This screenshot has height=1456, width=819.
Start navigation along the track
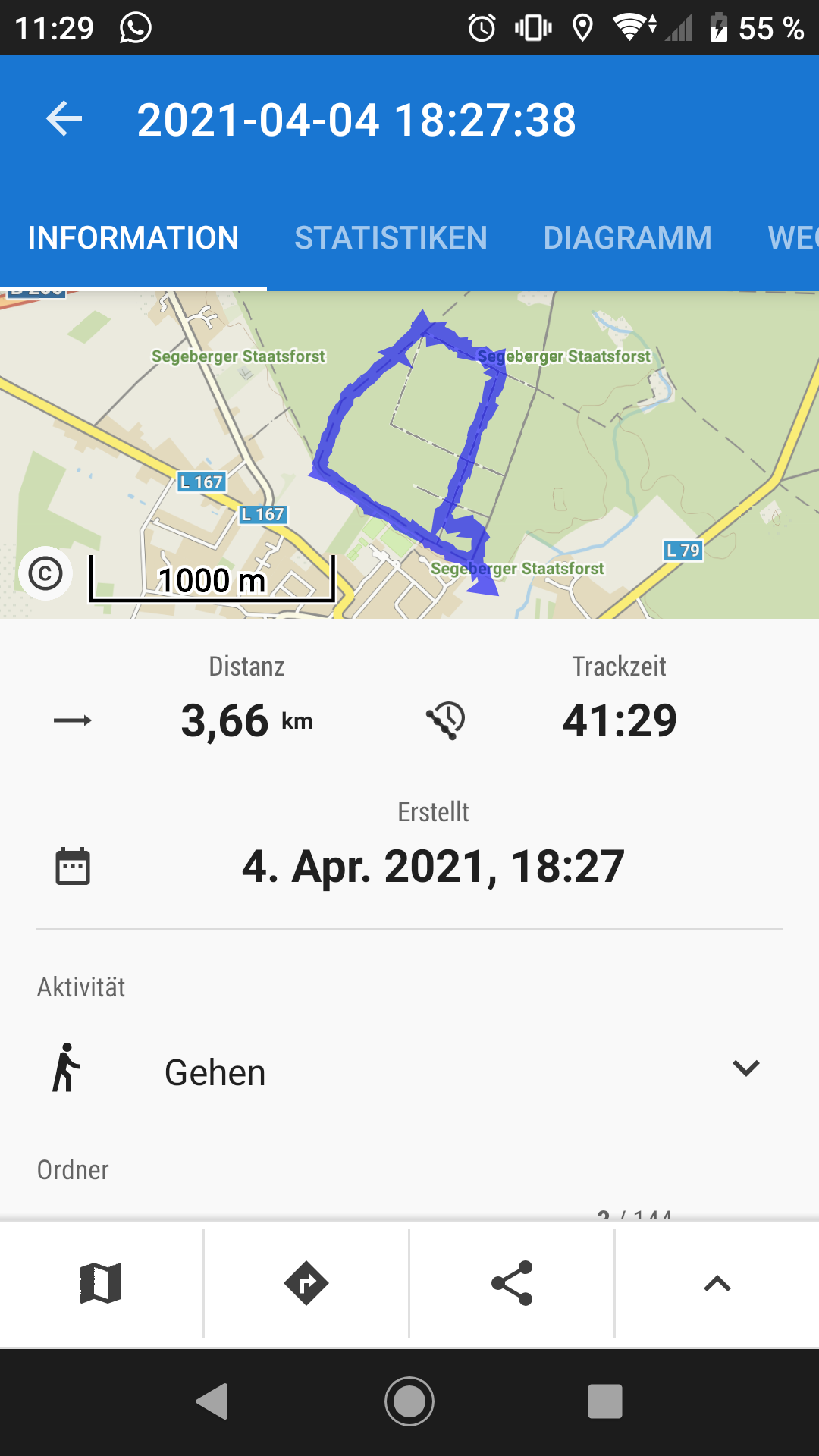point(306,1283)
